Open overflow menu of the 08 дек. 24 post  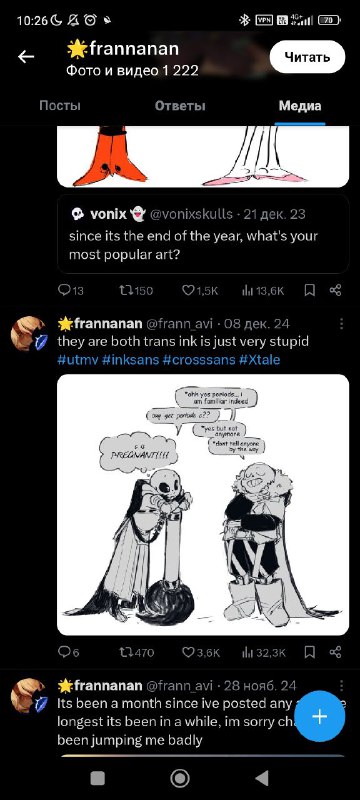pyautogui.click(x=341, y=324)
